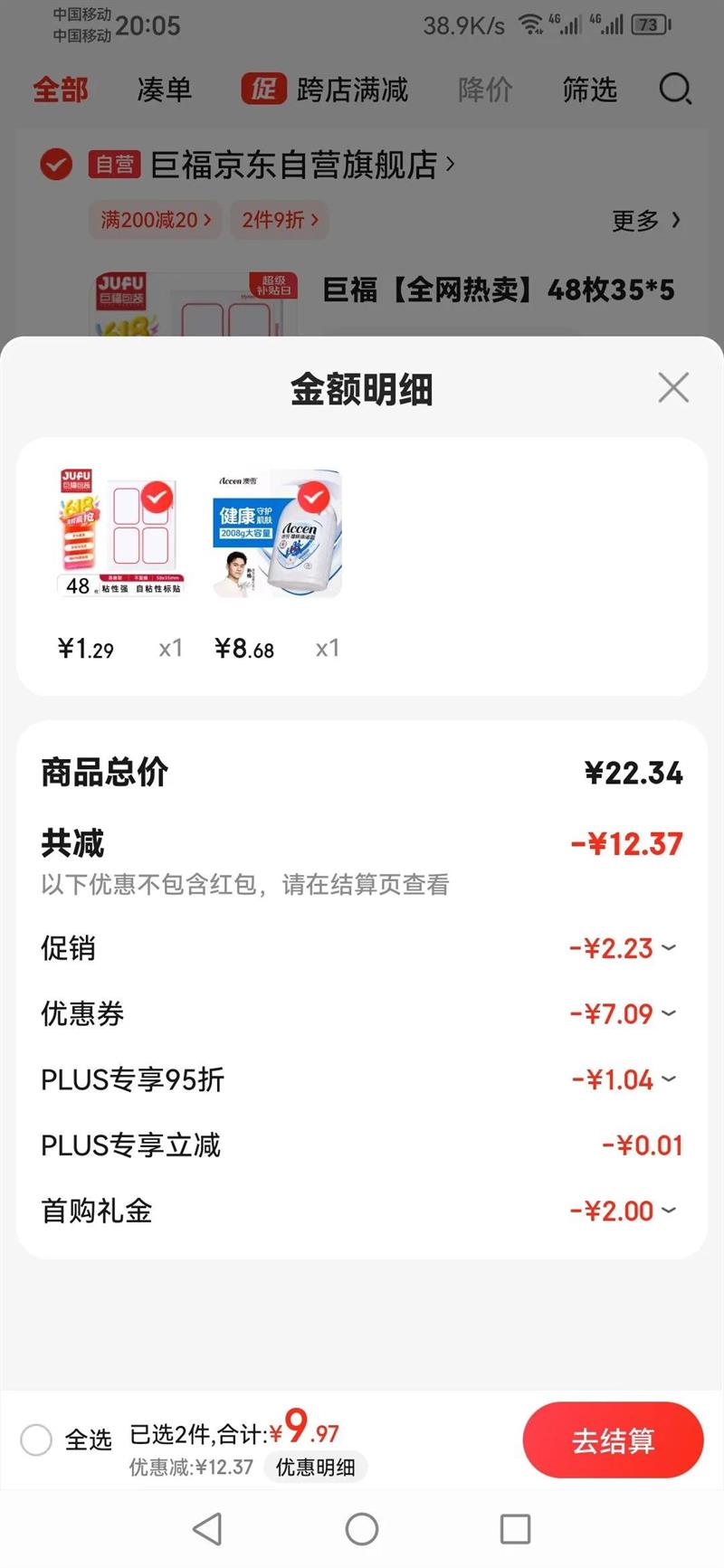
Task: Uncheck the 巨福 label sticker item
Action: pyautogui.click(x=157, y=497)
